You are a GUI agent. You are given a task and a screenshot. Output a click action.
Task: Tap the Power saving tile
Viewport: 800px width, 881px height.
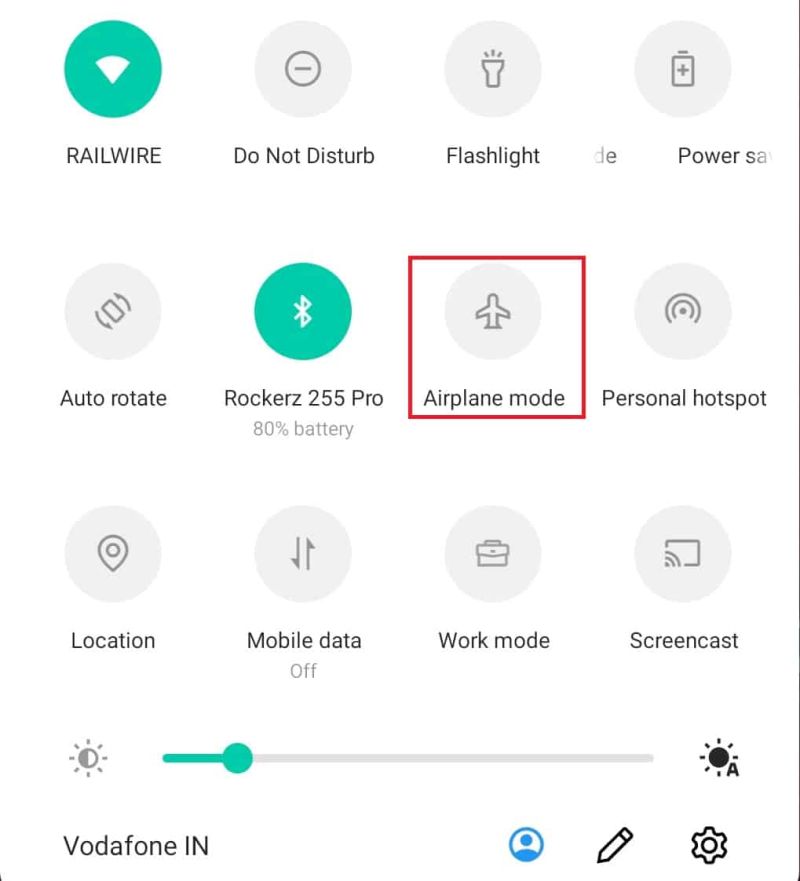(x=684, y=68)
